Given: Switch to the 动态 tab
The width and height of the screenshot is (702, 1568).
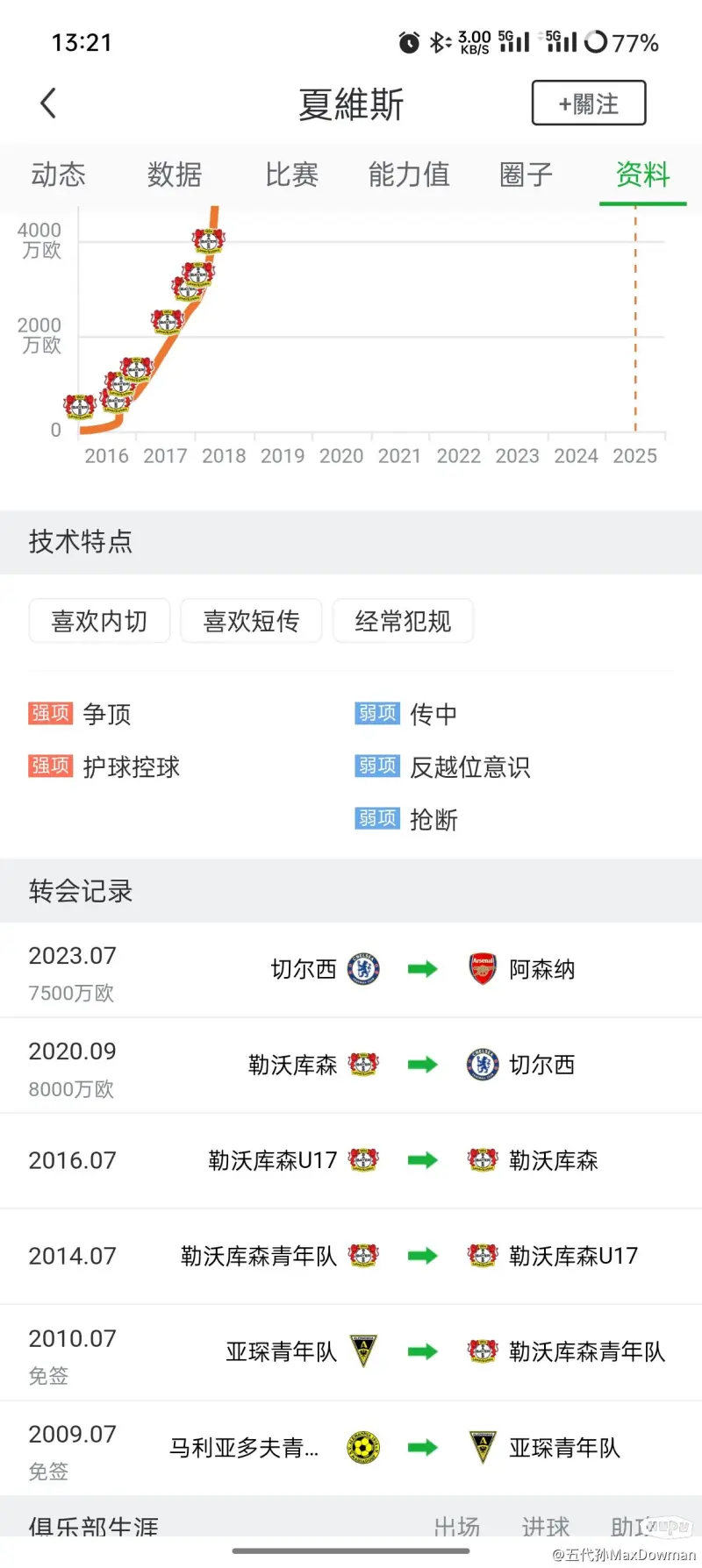Looking at the screenshot, I should 58,175.
